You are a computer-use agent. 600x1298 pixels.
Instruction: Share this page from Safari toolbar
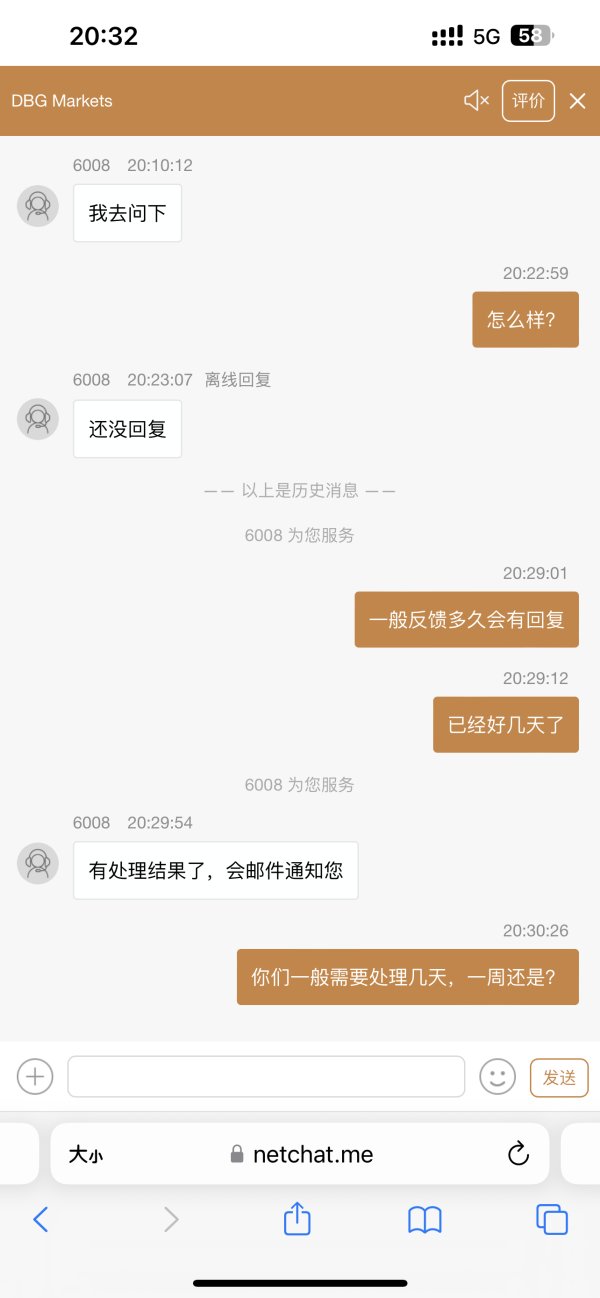tap(297, 1218)
